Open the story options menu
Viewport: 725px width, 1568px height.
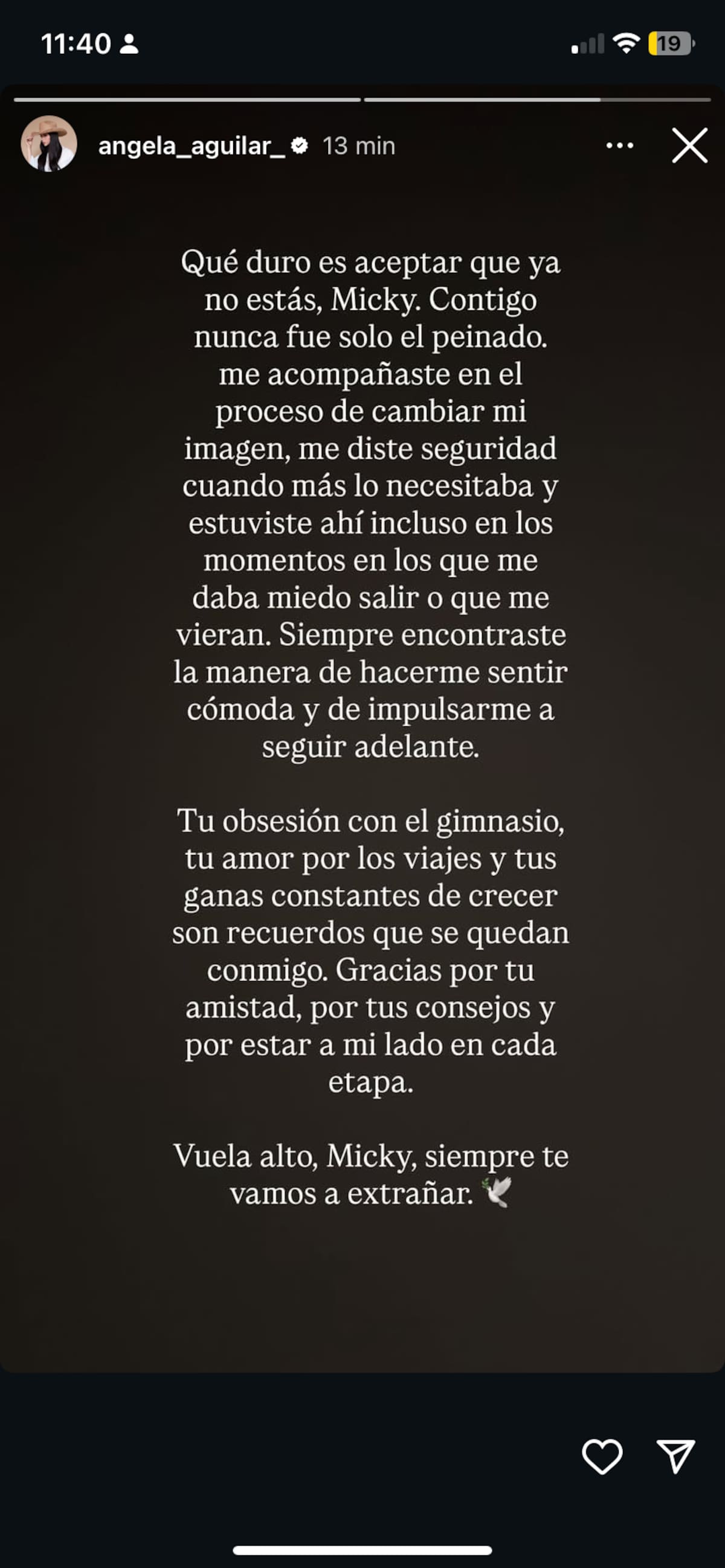click(620, 146)
